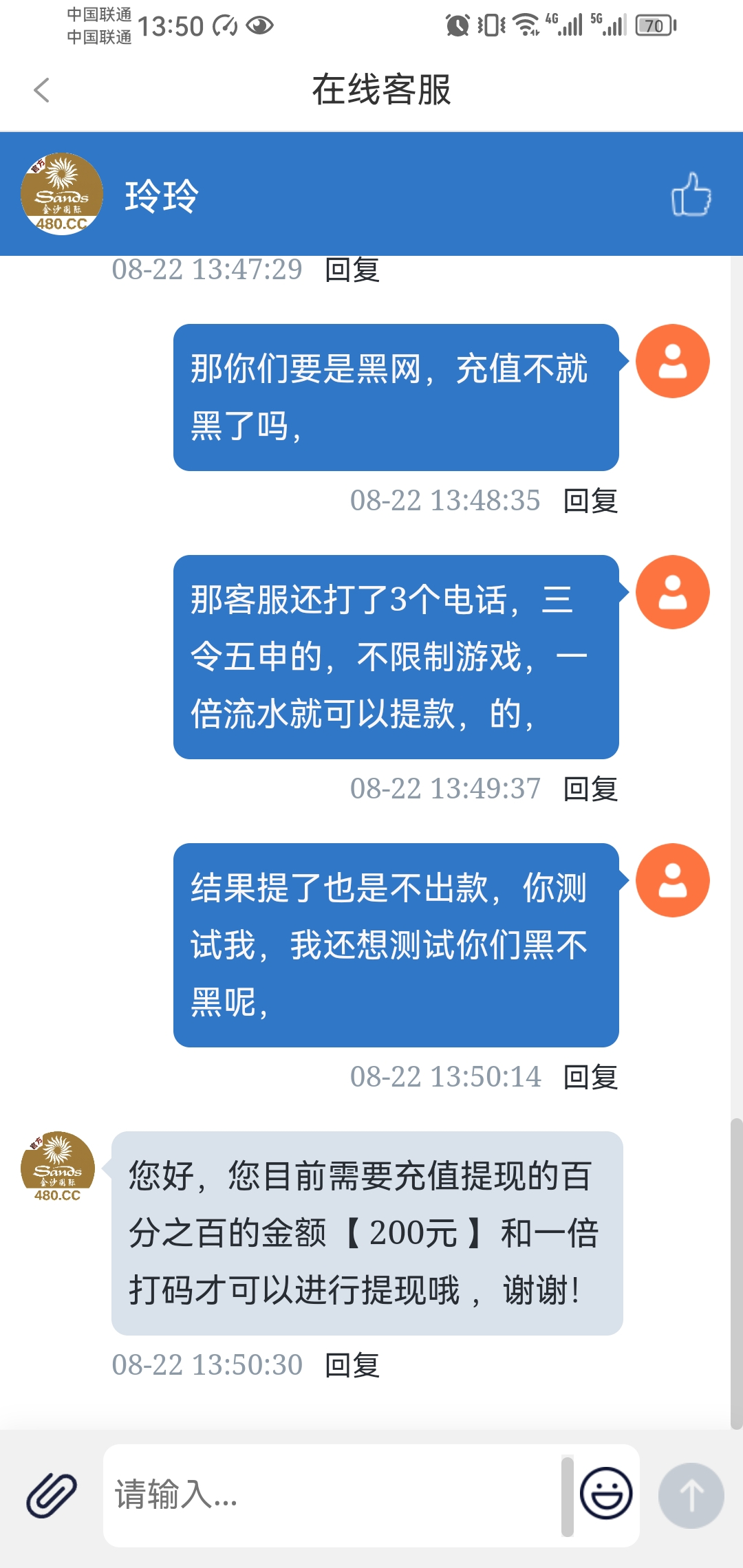Screen dimensions: 743x1568
Task: Focus the 请输入 message field
Action: coord(330,1495)
